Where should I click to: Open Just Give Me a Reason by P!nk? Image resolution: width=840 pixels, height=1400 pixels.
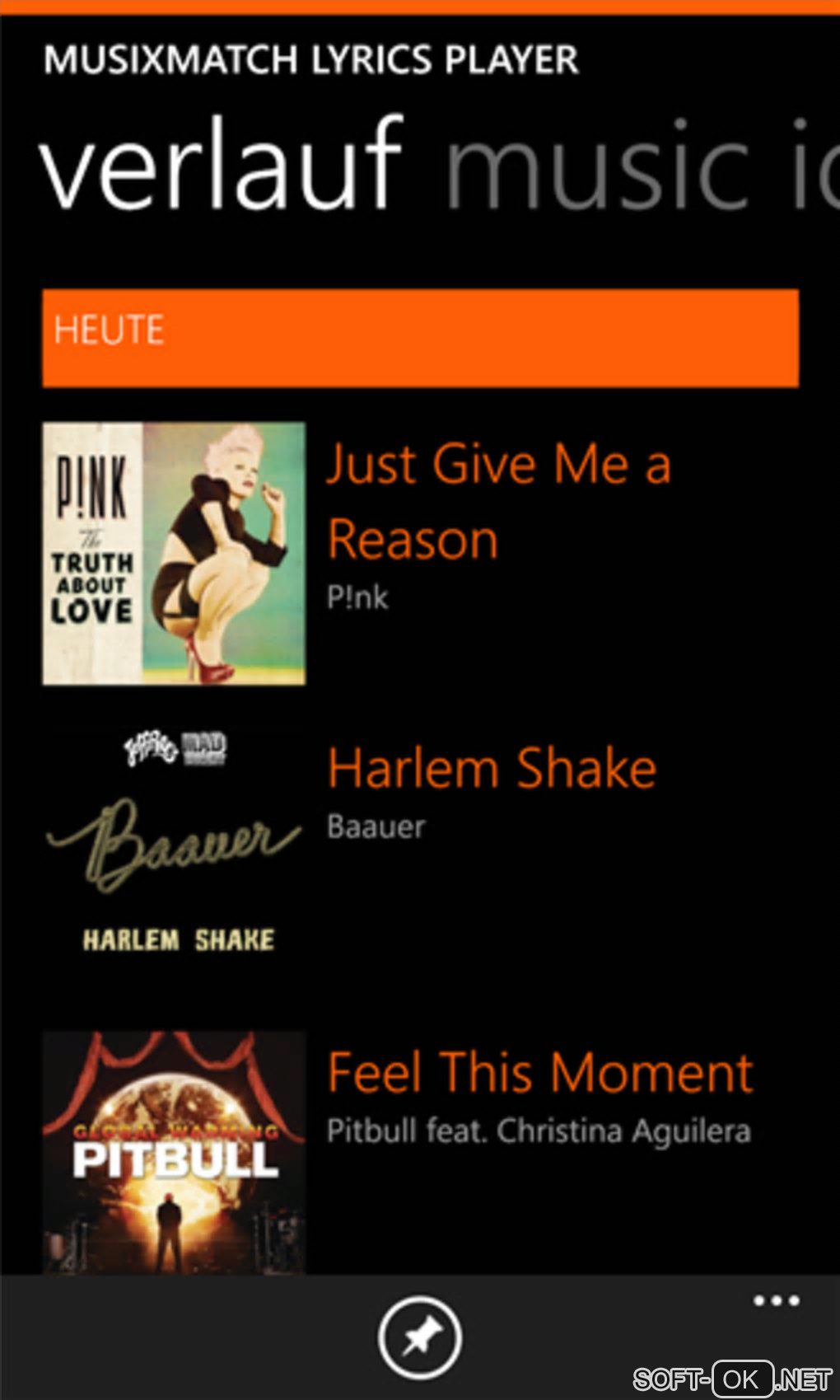point(498,501)
